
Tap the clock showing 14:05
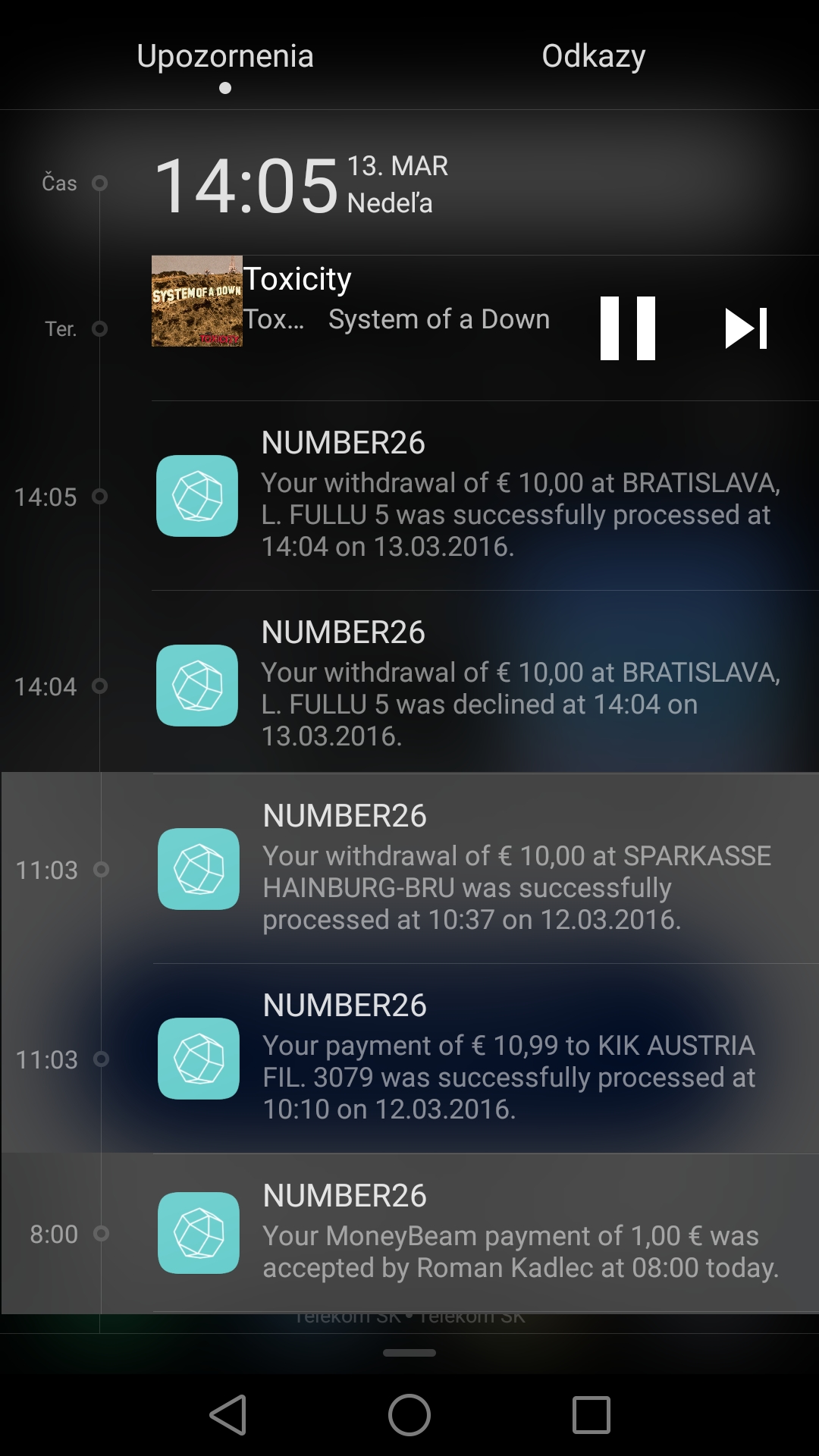coord(246,186)
